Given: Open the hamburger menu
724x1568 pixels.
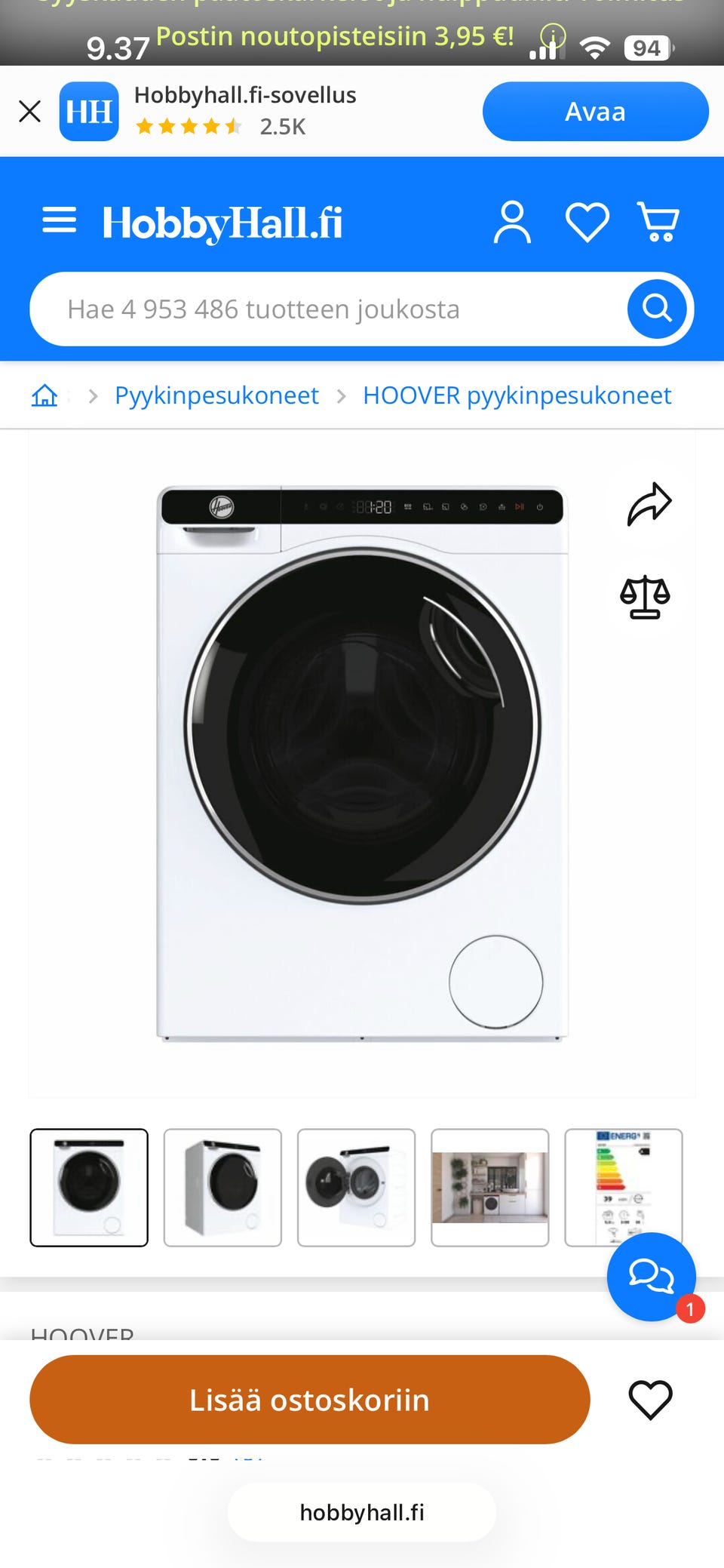Looking at the screenshot, I should click(59, 220).
